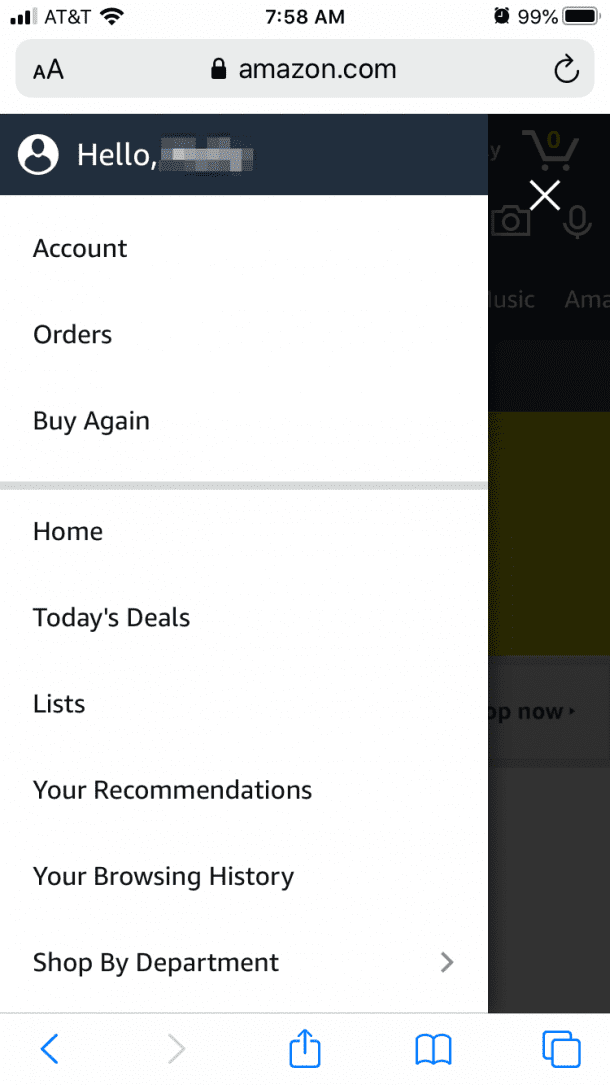Open Buy Again
The height and width of the screenshot is (1085, 610).
pyautogui.click(x=91, y=421)
